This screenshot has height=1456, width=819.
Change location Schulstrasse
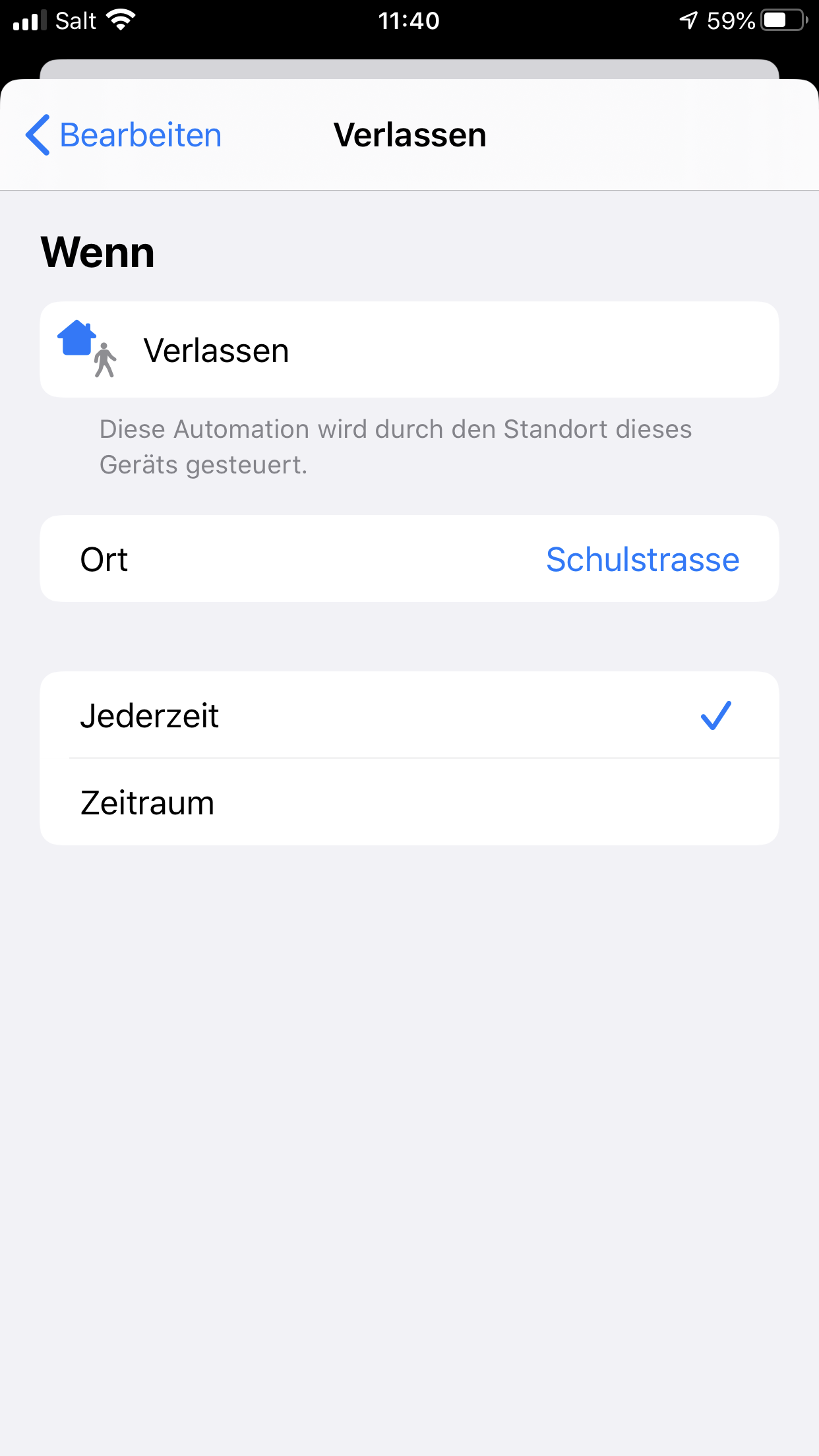coord(642,559)
